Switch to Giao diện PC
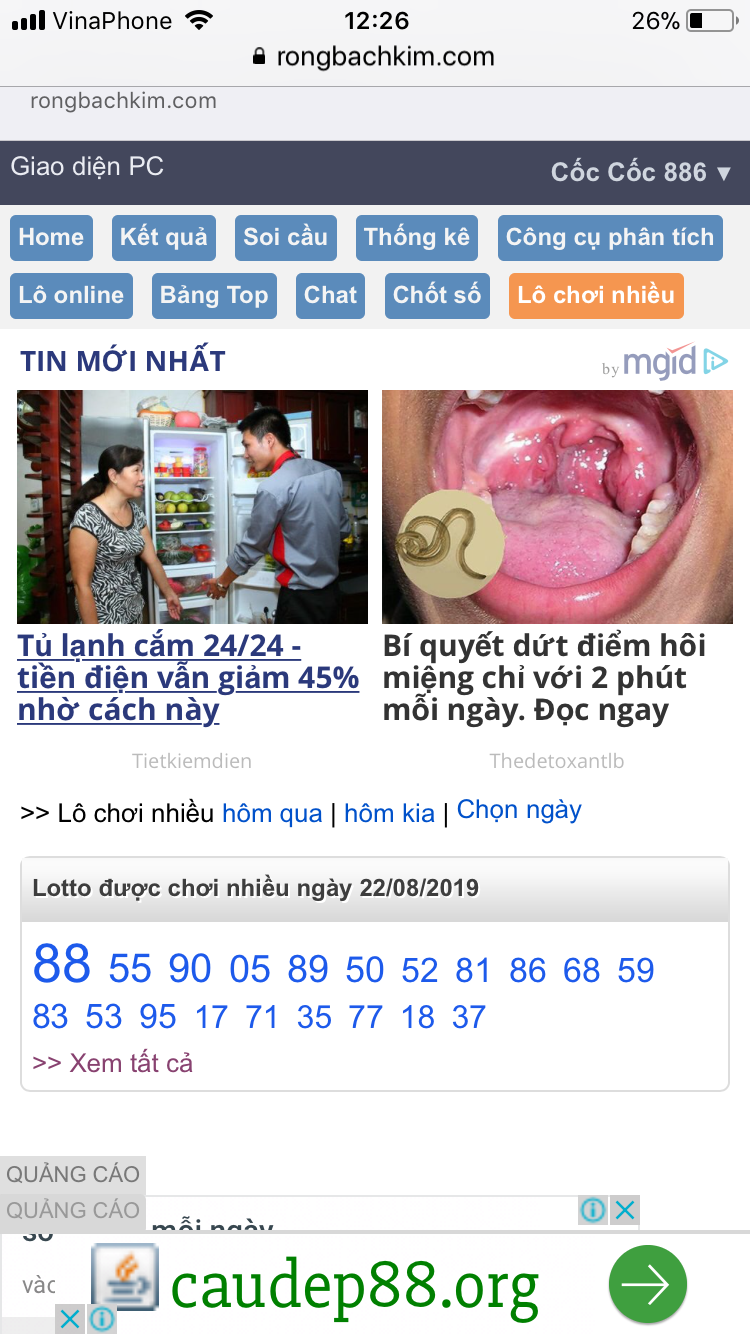This screenshot has height=1334, width=750. point(87,166)
